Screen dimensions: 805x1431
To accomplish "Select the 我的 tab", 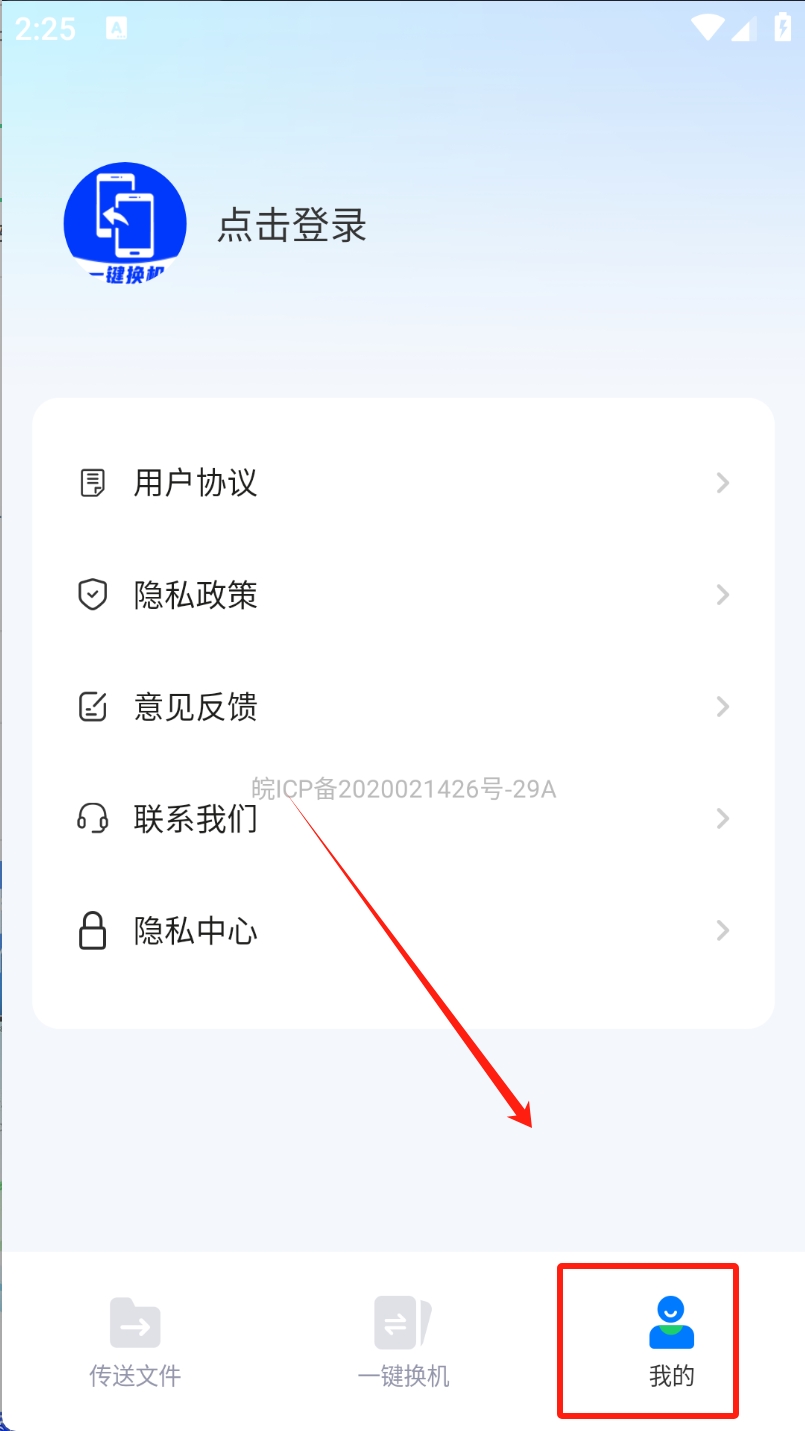I will (x=671, y=1341).
